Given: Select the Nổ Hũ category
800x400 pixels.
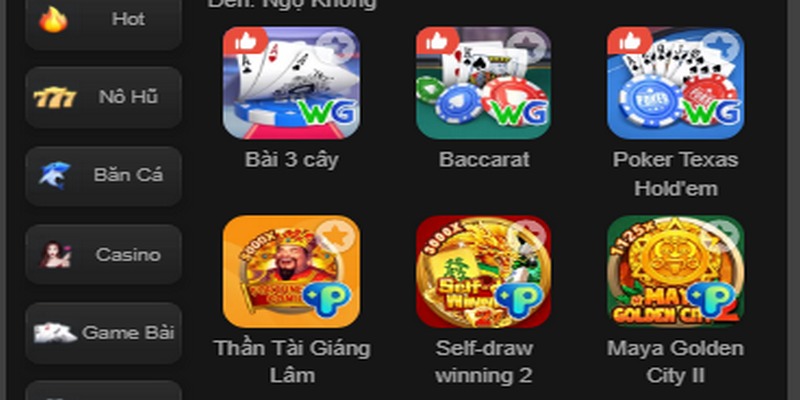Looking at the screenshot, I should pyautogui.click(x=103, y=97).
